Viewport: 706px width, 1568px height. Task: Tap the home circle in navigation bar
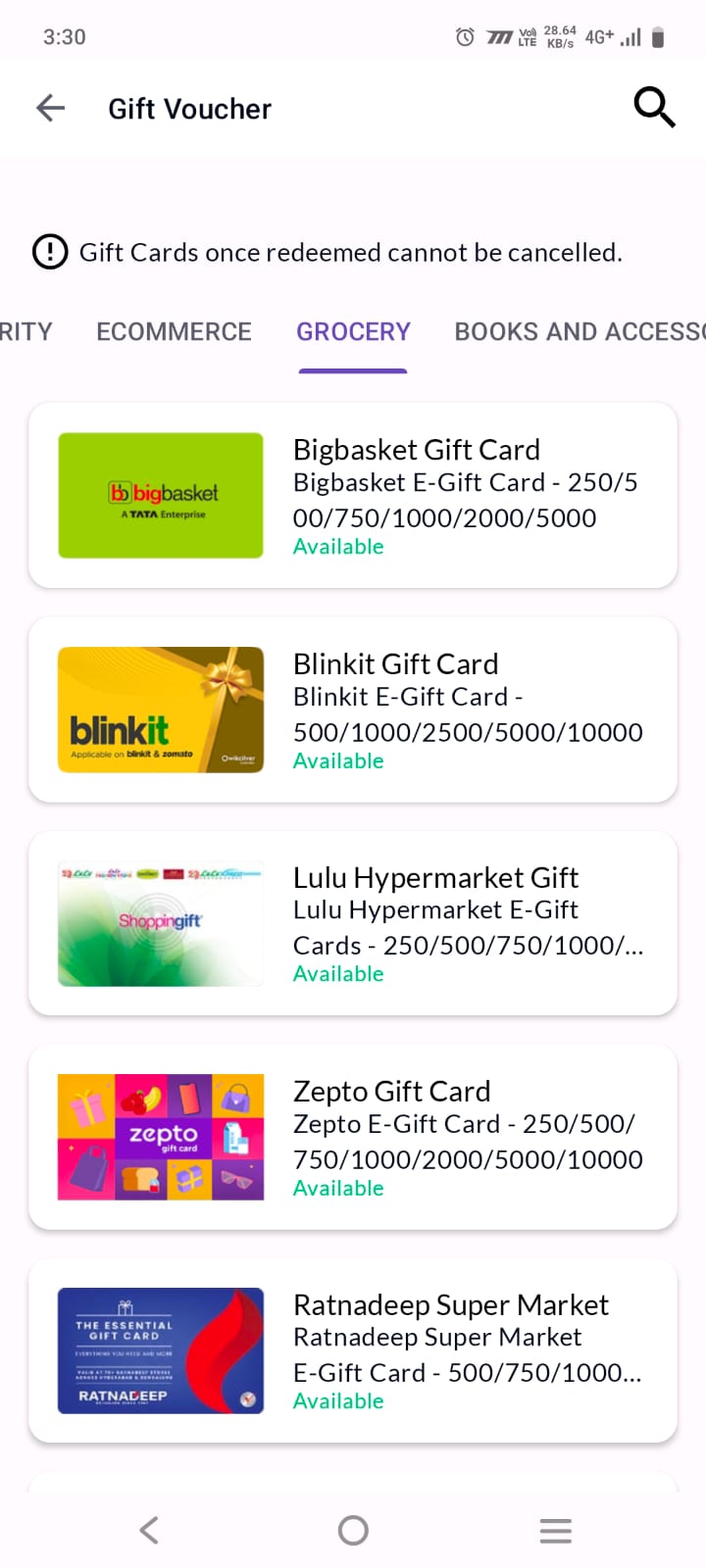point(353,1529)
